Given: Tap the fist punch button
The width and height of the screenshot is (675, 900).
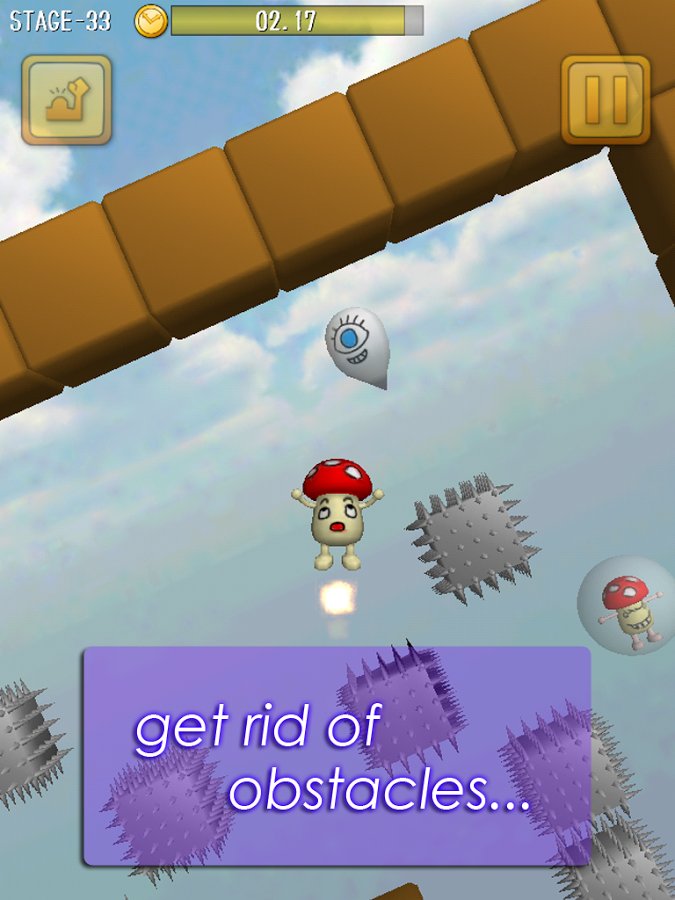Looking at the screenshot, I should click(x=66, y=99).
